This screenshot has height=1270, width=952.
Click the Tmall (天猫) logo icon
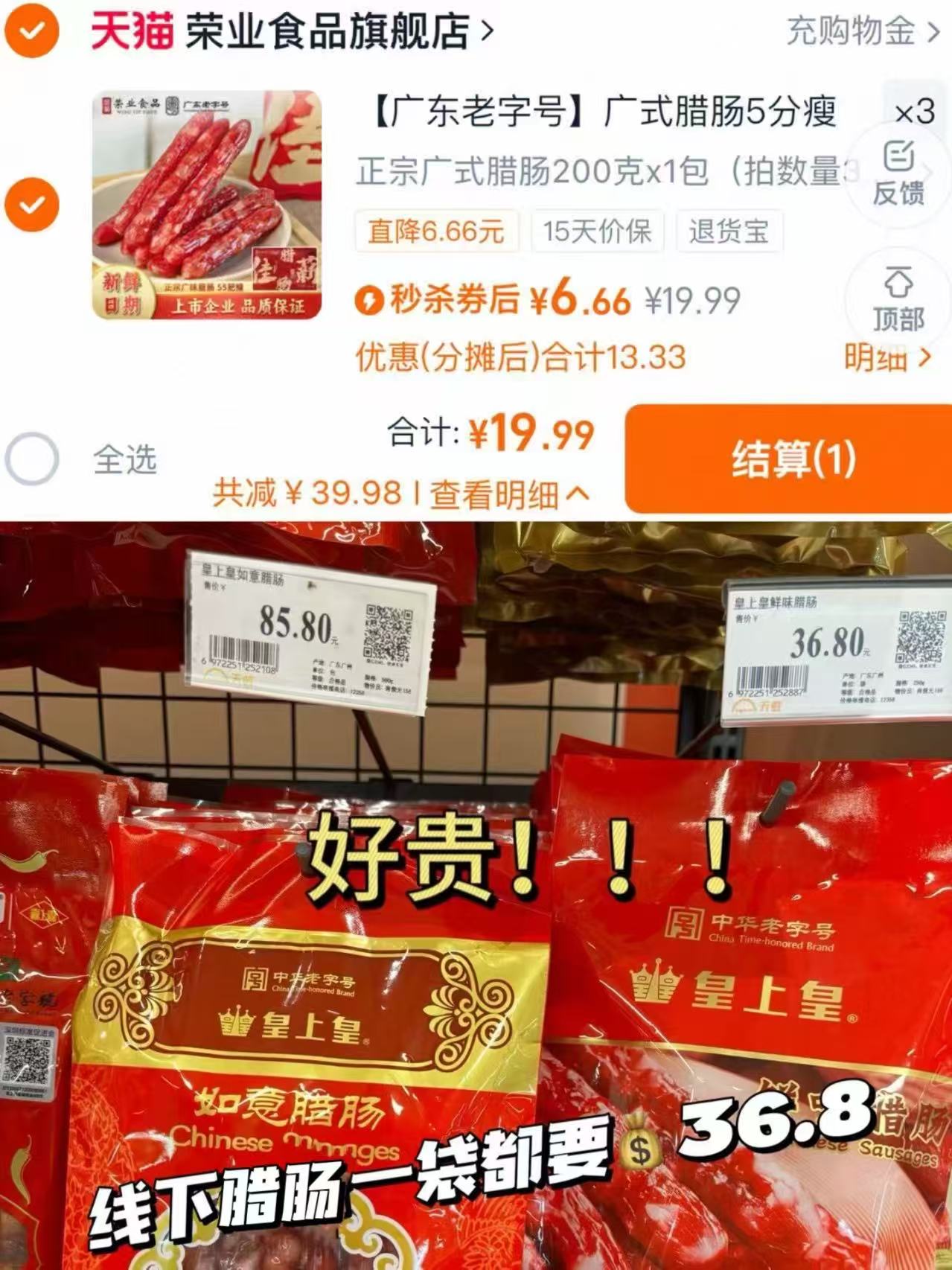point(134,28)
